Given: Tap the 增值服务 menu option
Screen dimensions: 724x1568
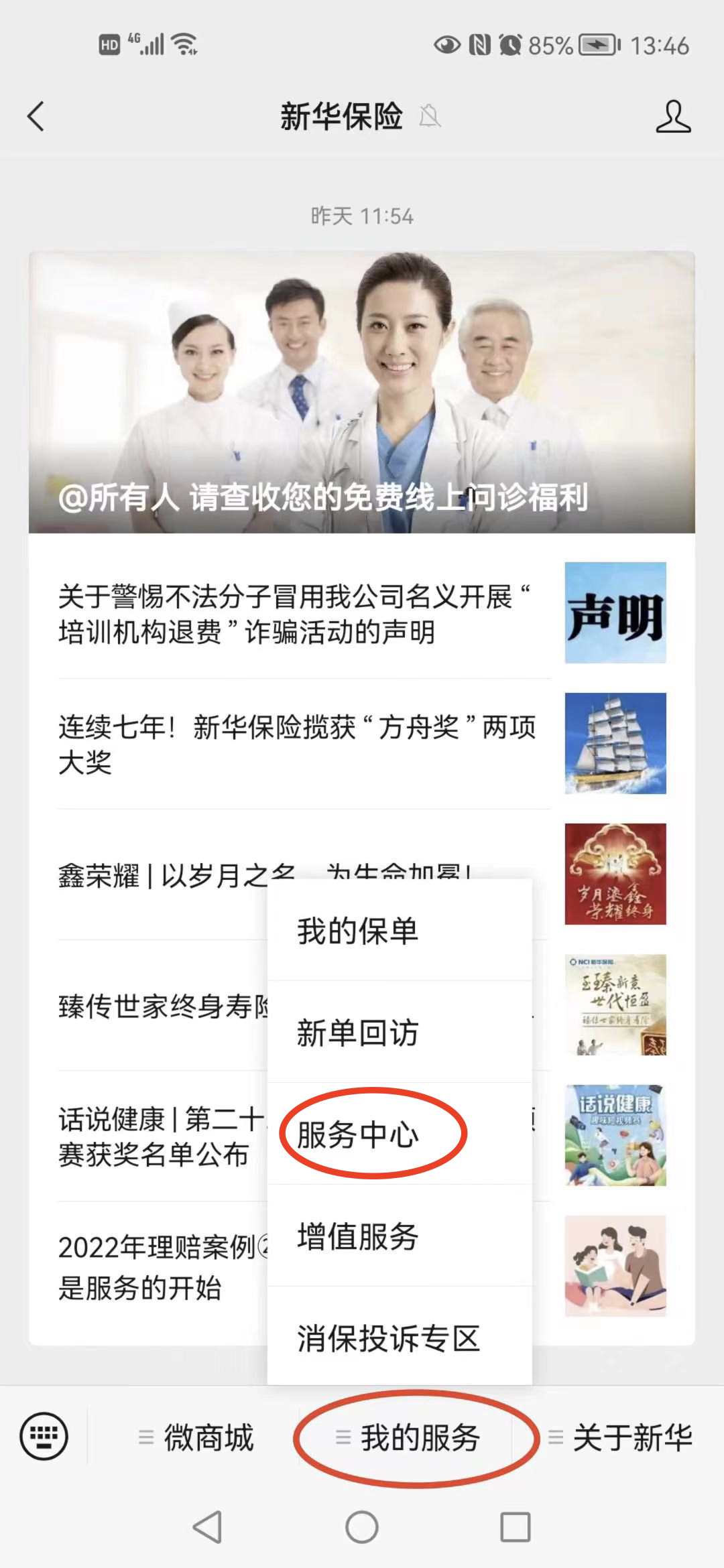Looking at the screenshot, I should coord(400,1236).
